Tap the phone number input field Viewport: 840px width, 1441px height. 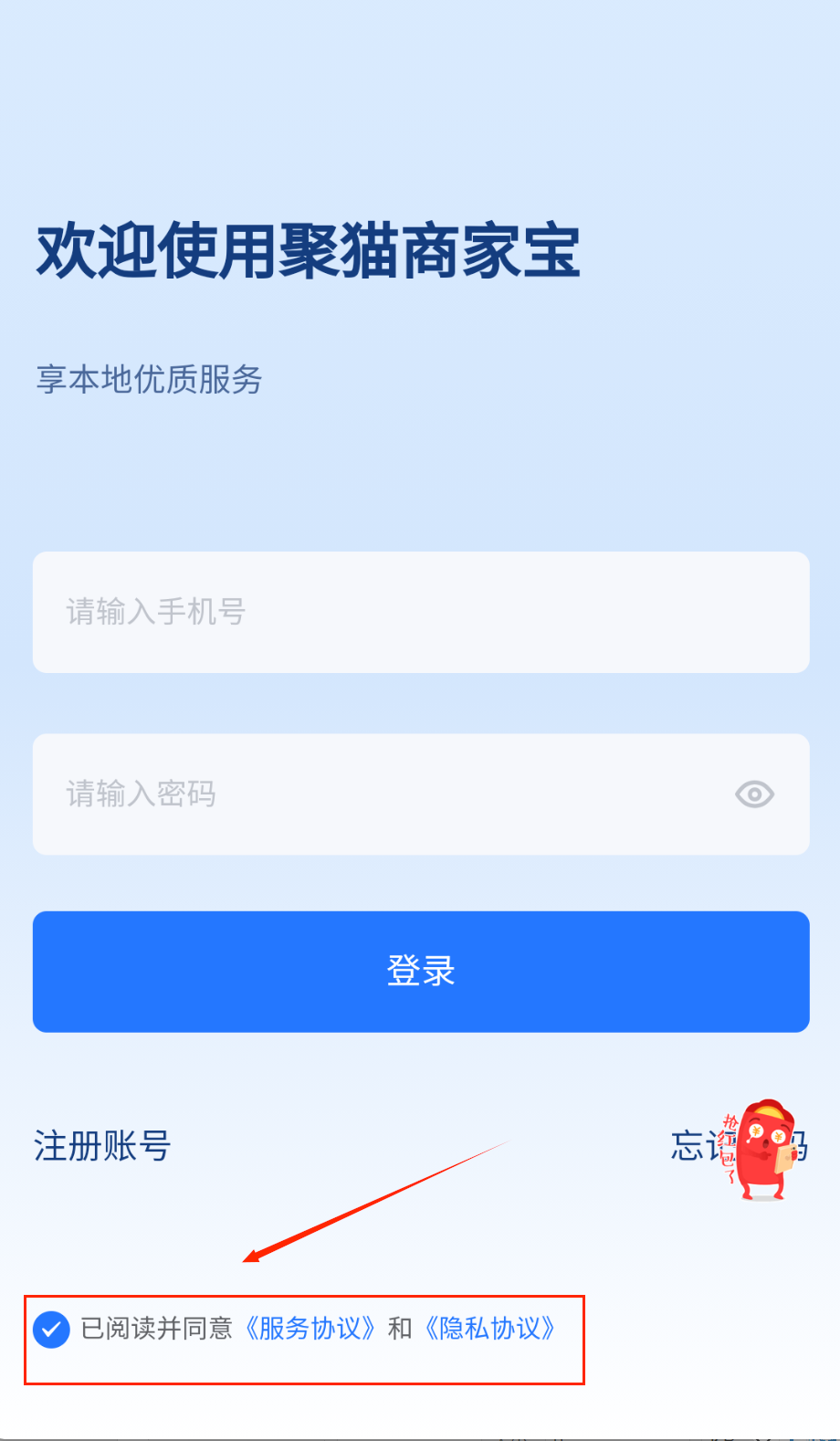click(x=420, y=612)
